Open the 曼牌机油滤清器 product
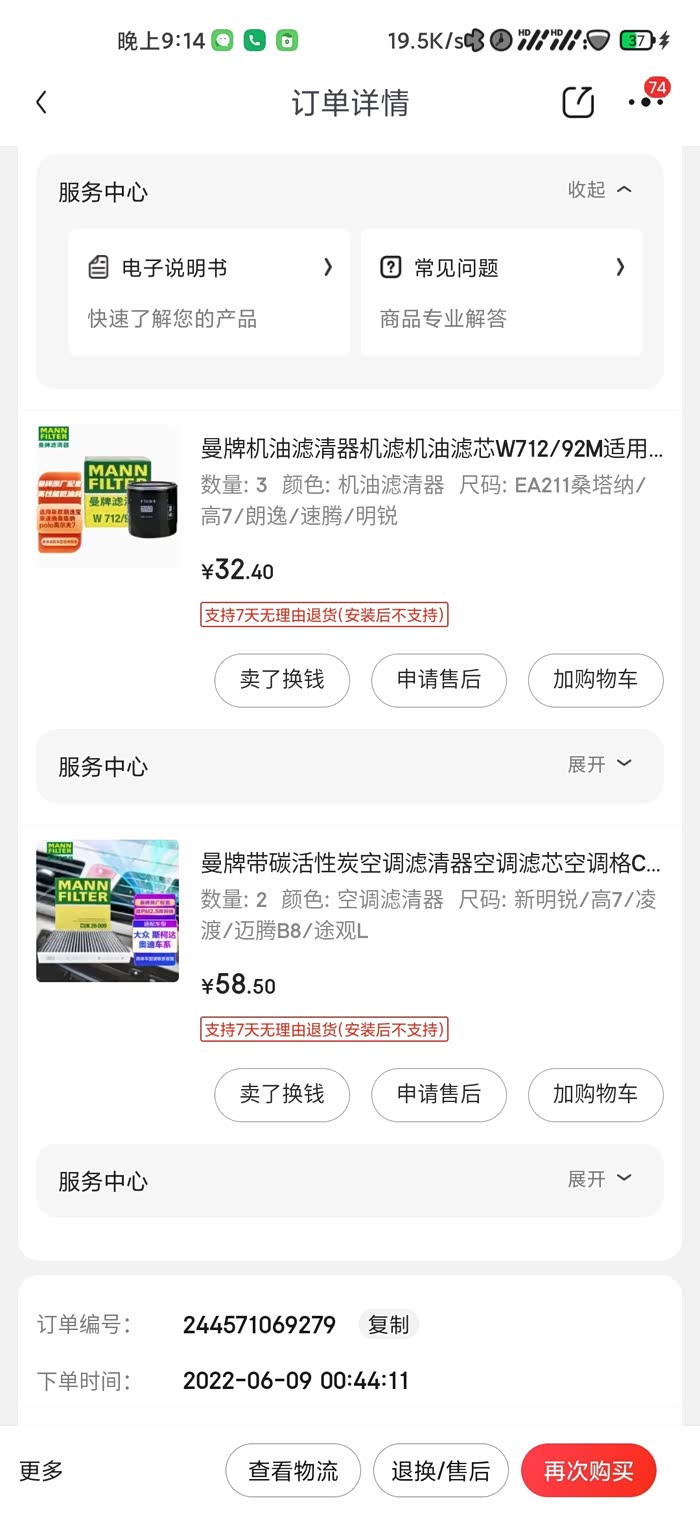Screen dimensions: 700x1516 pos(431,447)
